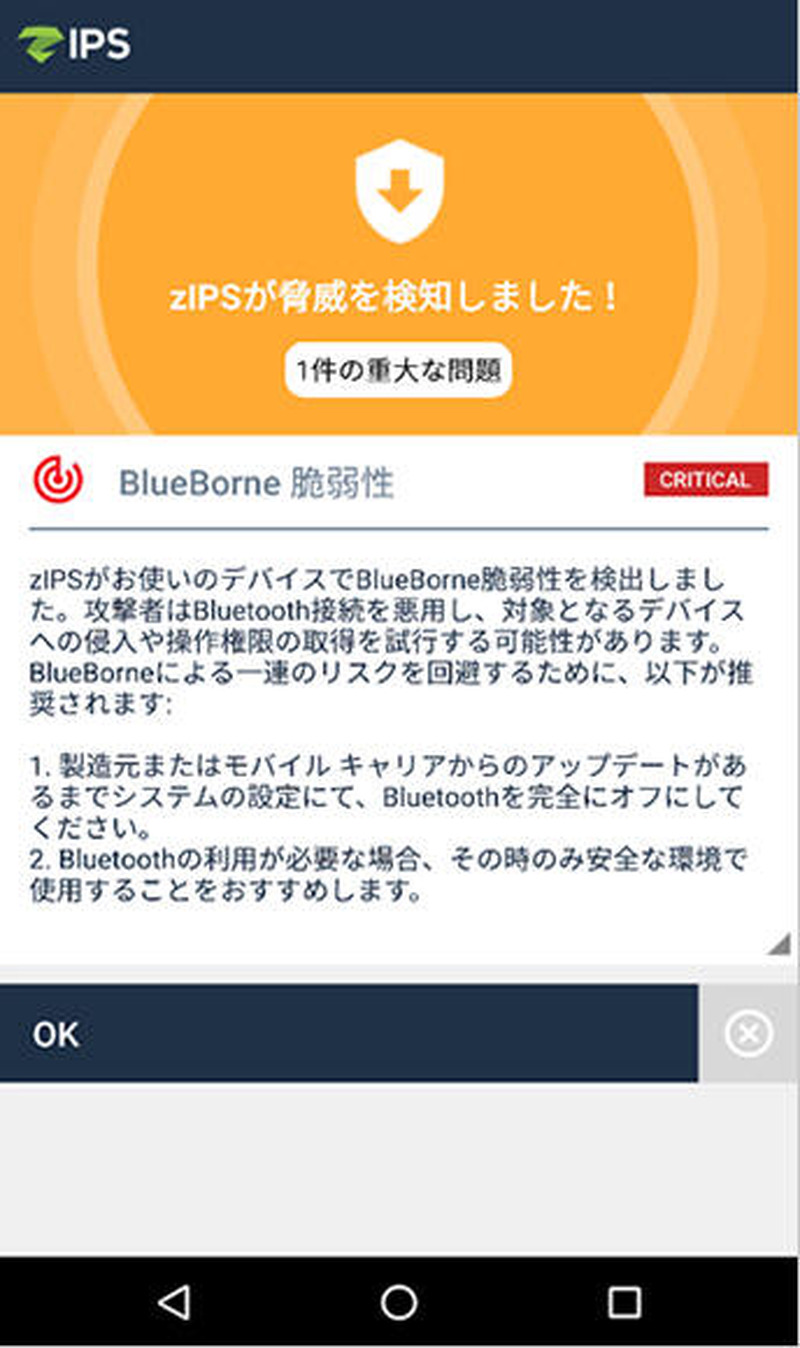Tap the Android home circle button
Screen dimensions: 800x1348
tap(399, 1302)
